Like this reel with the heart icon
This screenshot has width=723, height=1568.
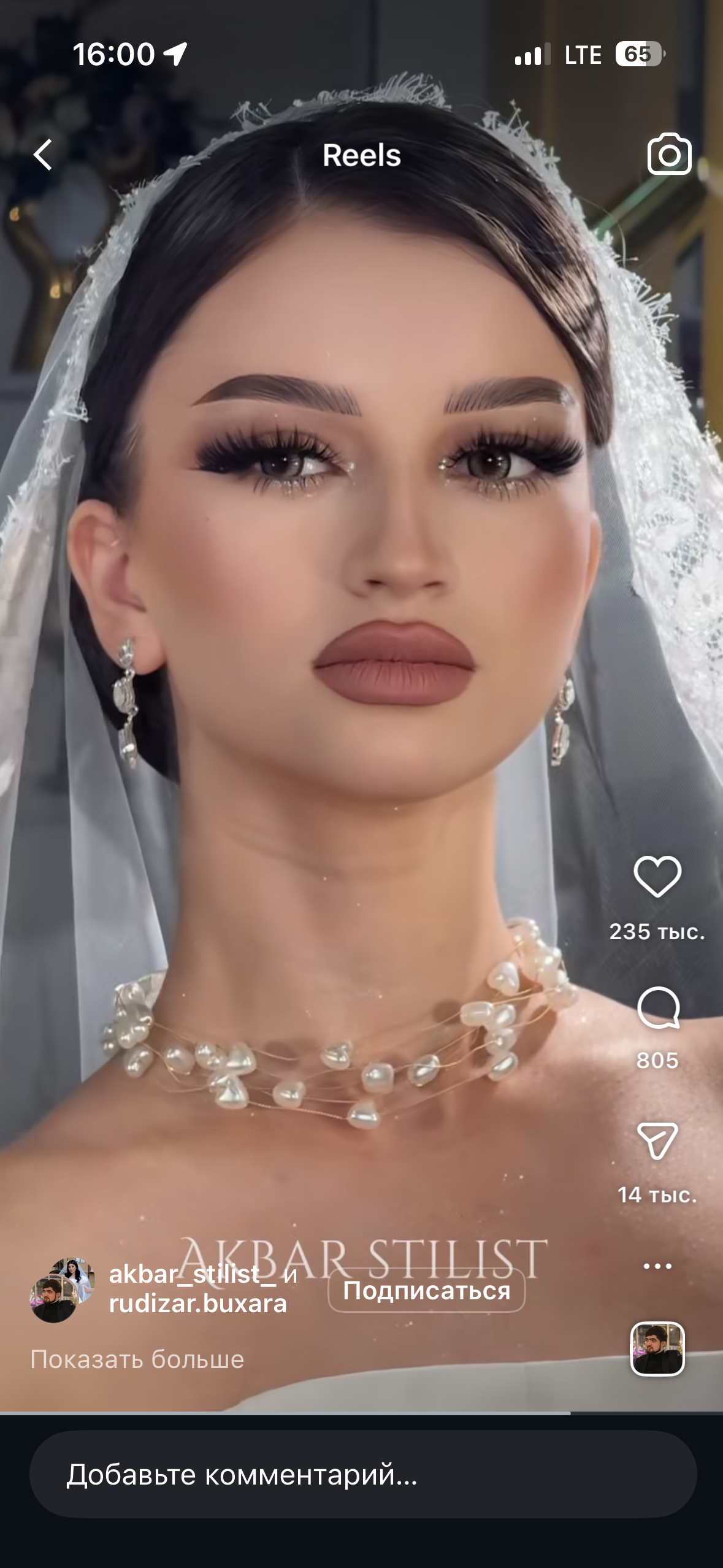[x=657, y=877]
